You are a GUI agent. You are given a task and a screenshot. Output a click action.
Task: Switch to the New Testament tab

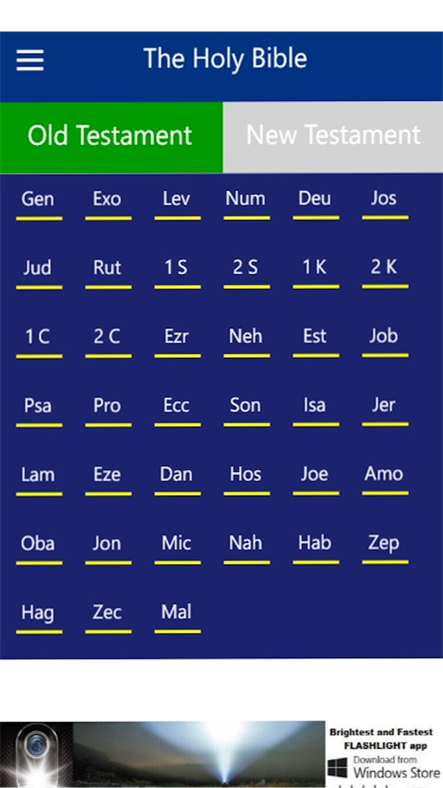[x=333, y=137]
